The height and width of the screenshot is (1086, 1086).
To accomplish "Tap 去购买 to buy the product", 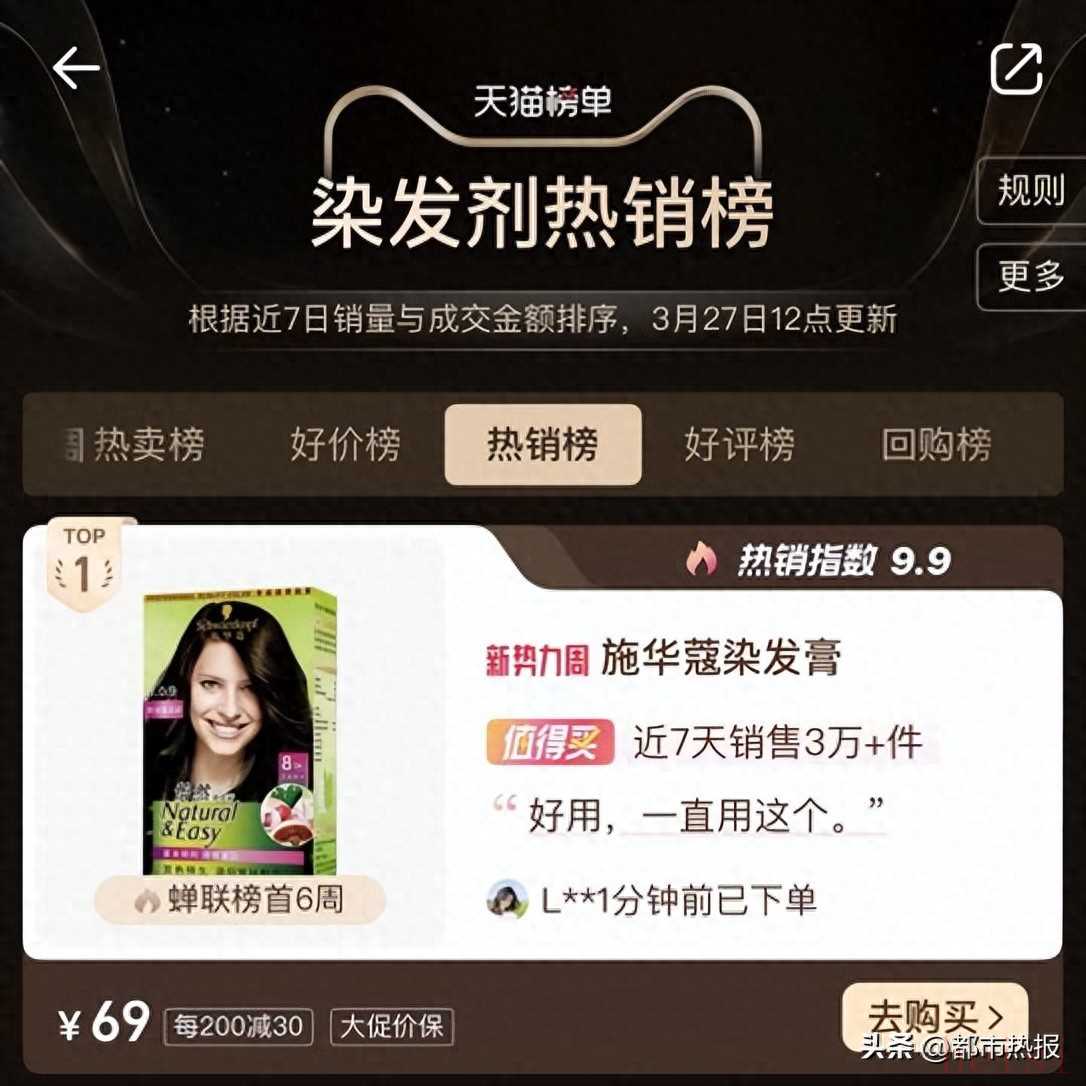I will 934,1018.
